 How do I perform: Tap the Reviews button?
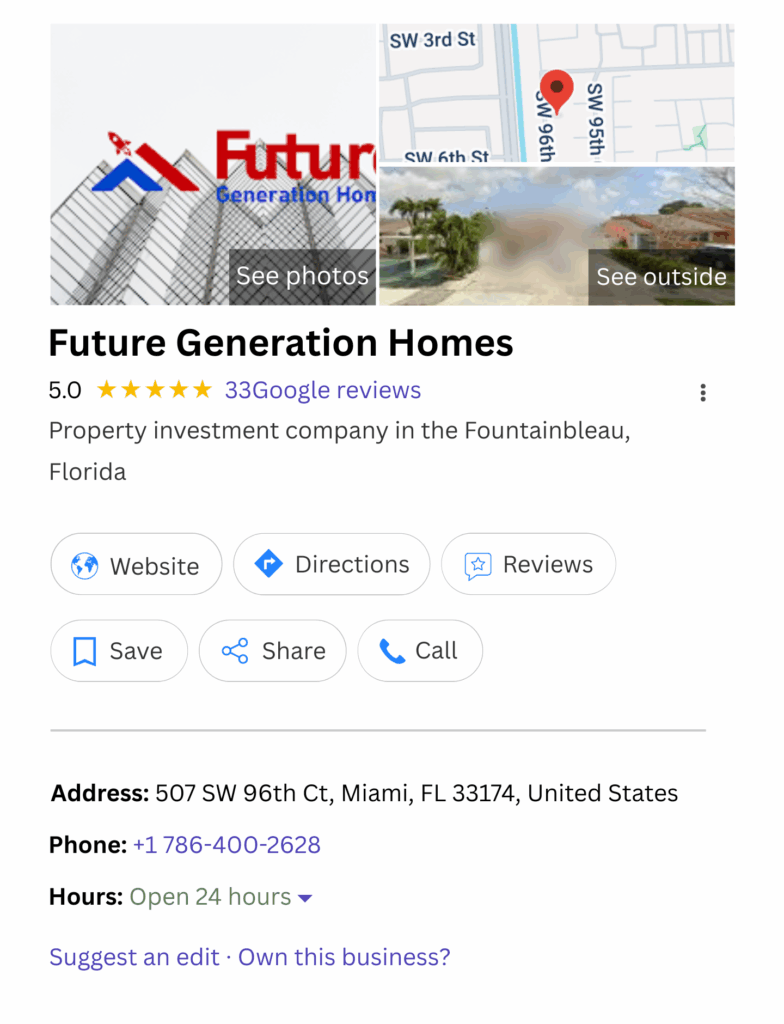coord(528,564)
